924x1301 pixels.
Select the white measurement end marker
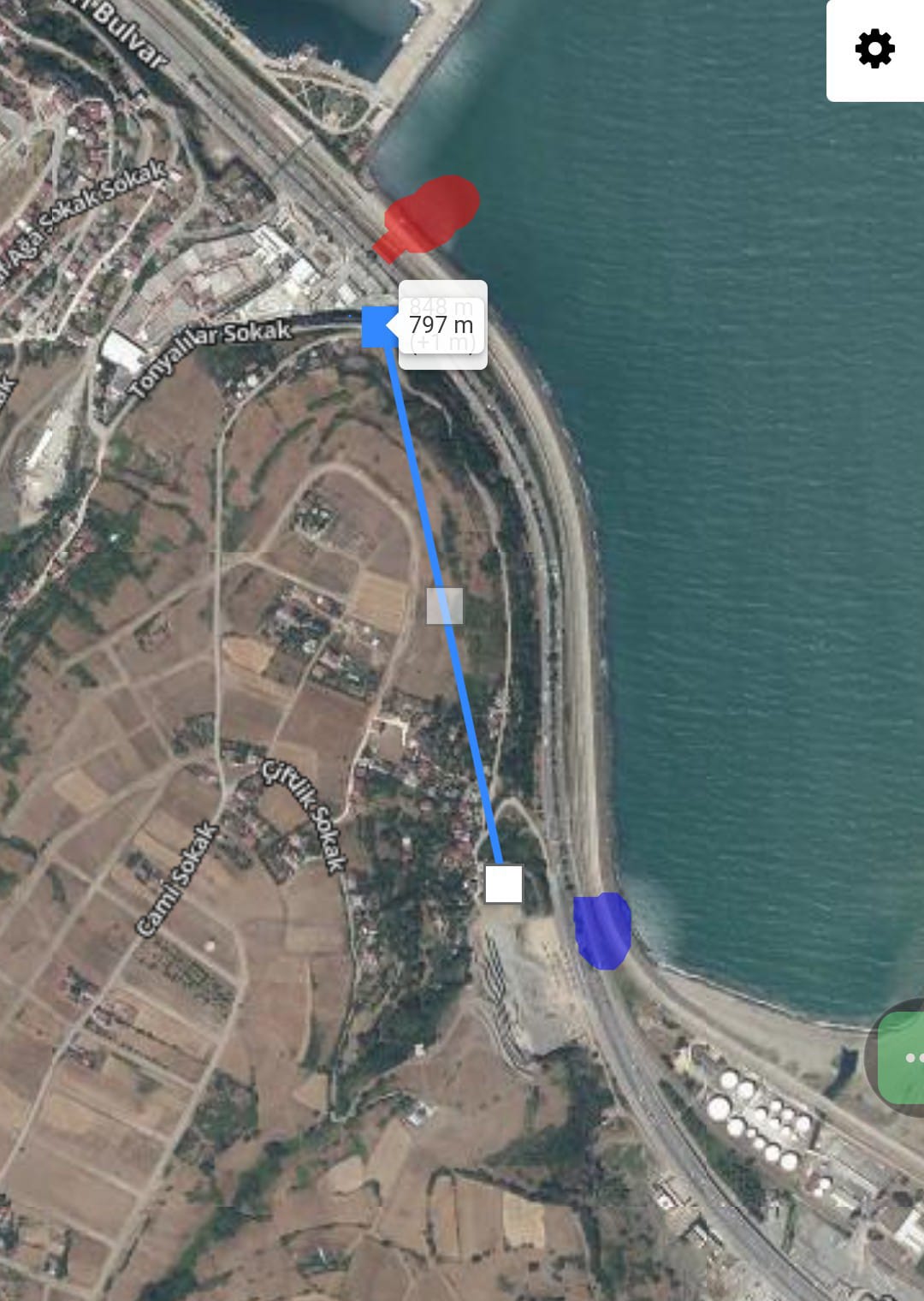(x=504, y=884)
